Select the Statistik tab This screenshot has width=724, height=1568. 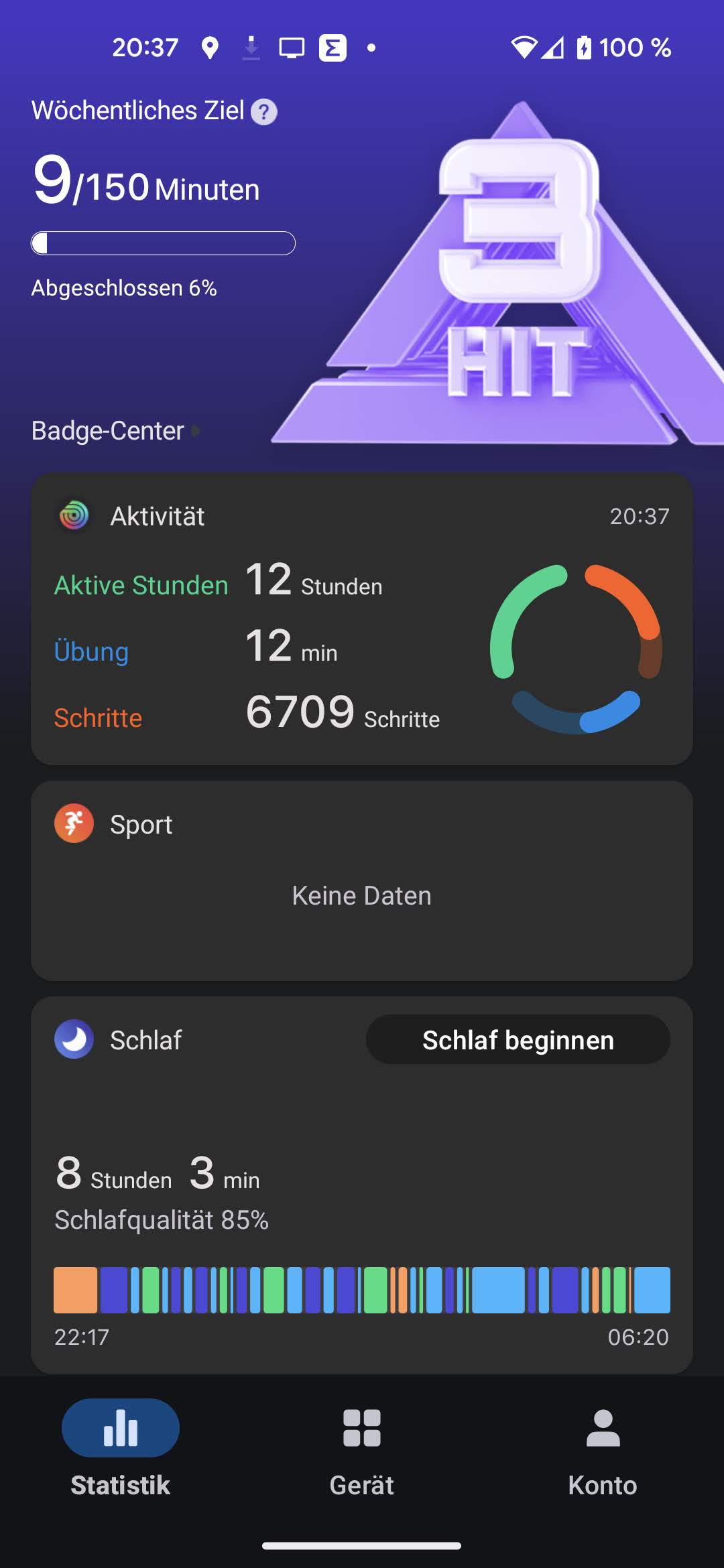[121, 1446]
